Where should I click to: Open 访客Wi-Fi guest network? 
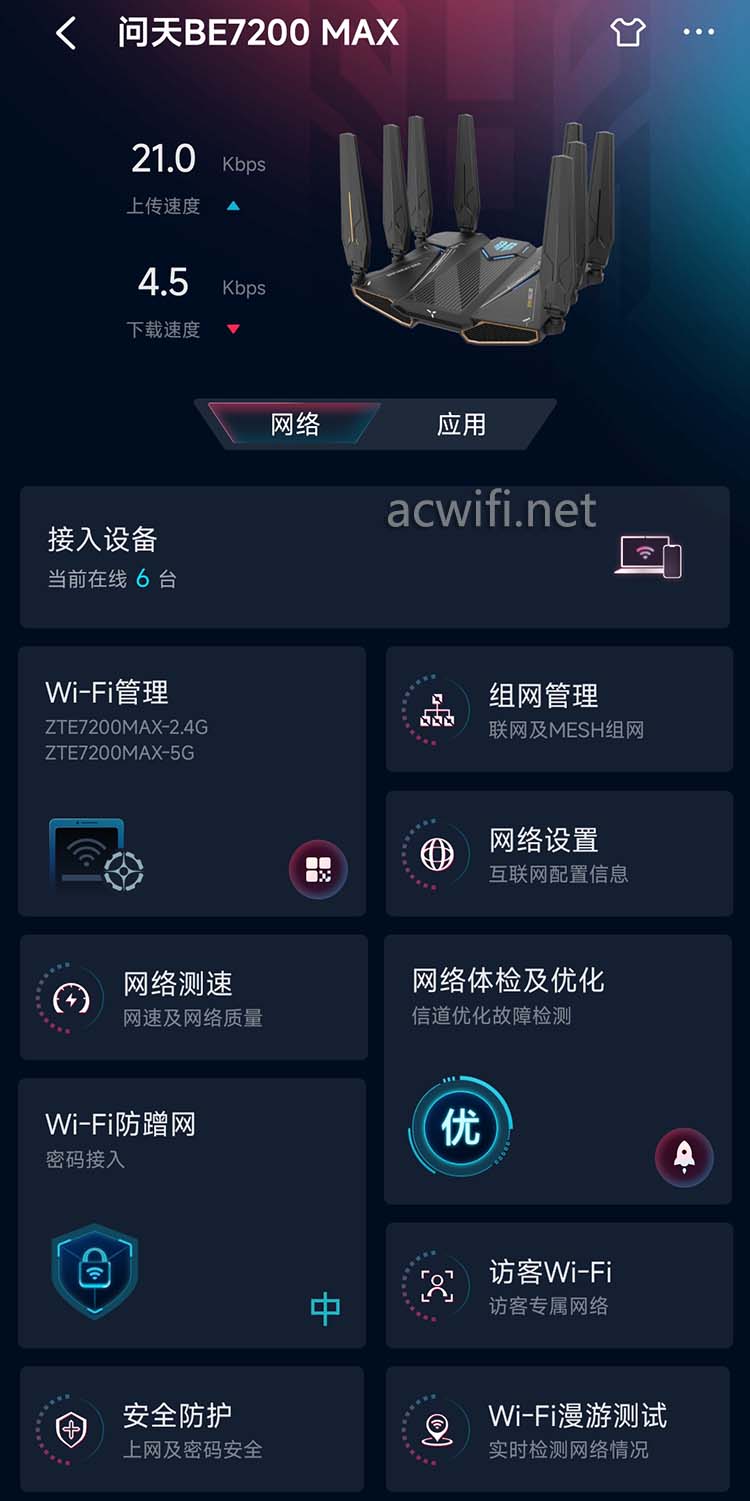pyautogui.click(x=559, y=1286)
